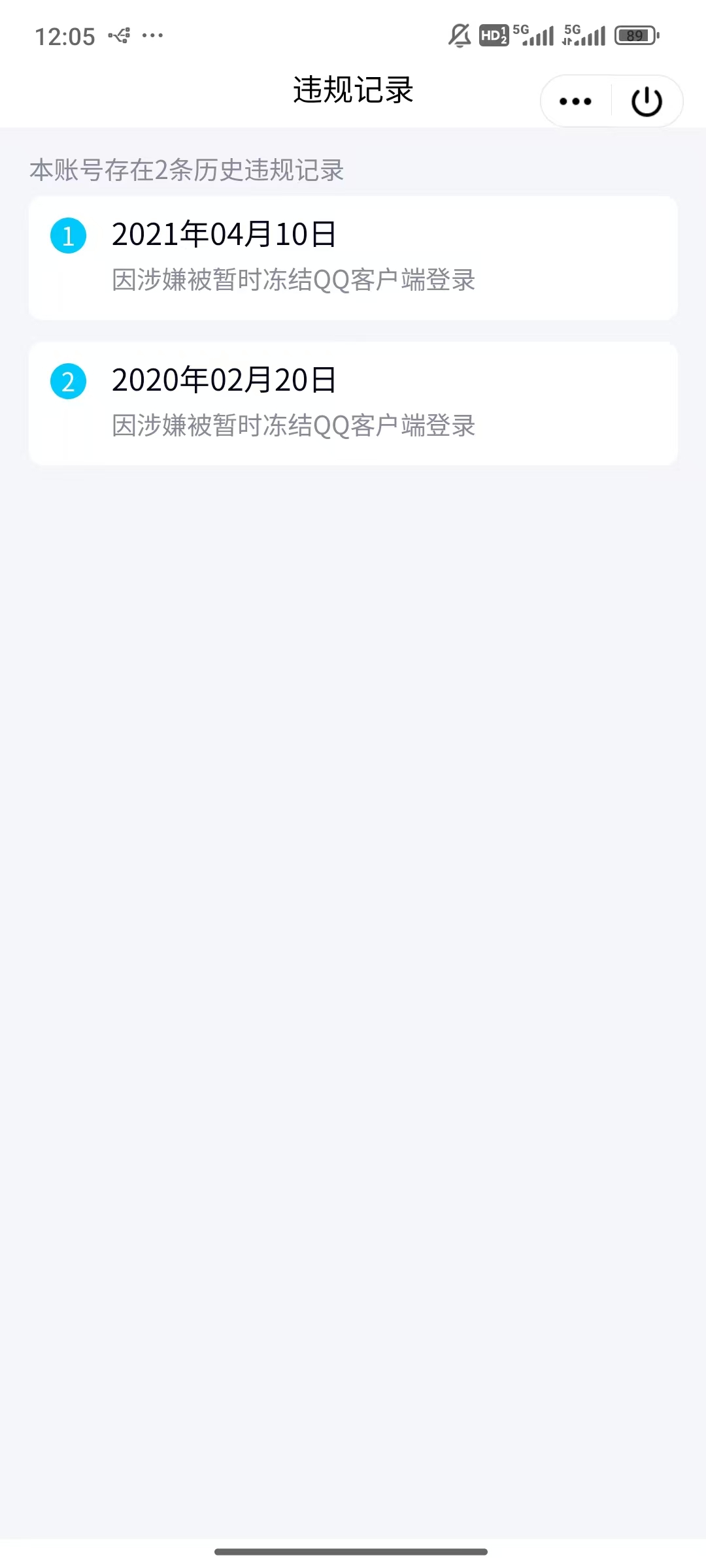
Task: Select the frozen QQ login reason under record 2
Action: pyautogui.click(x=294, y=427)
